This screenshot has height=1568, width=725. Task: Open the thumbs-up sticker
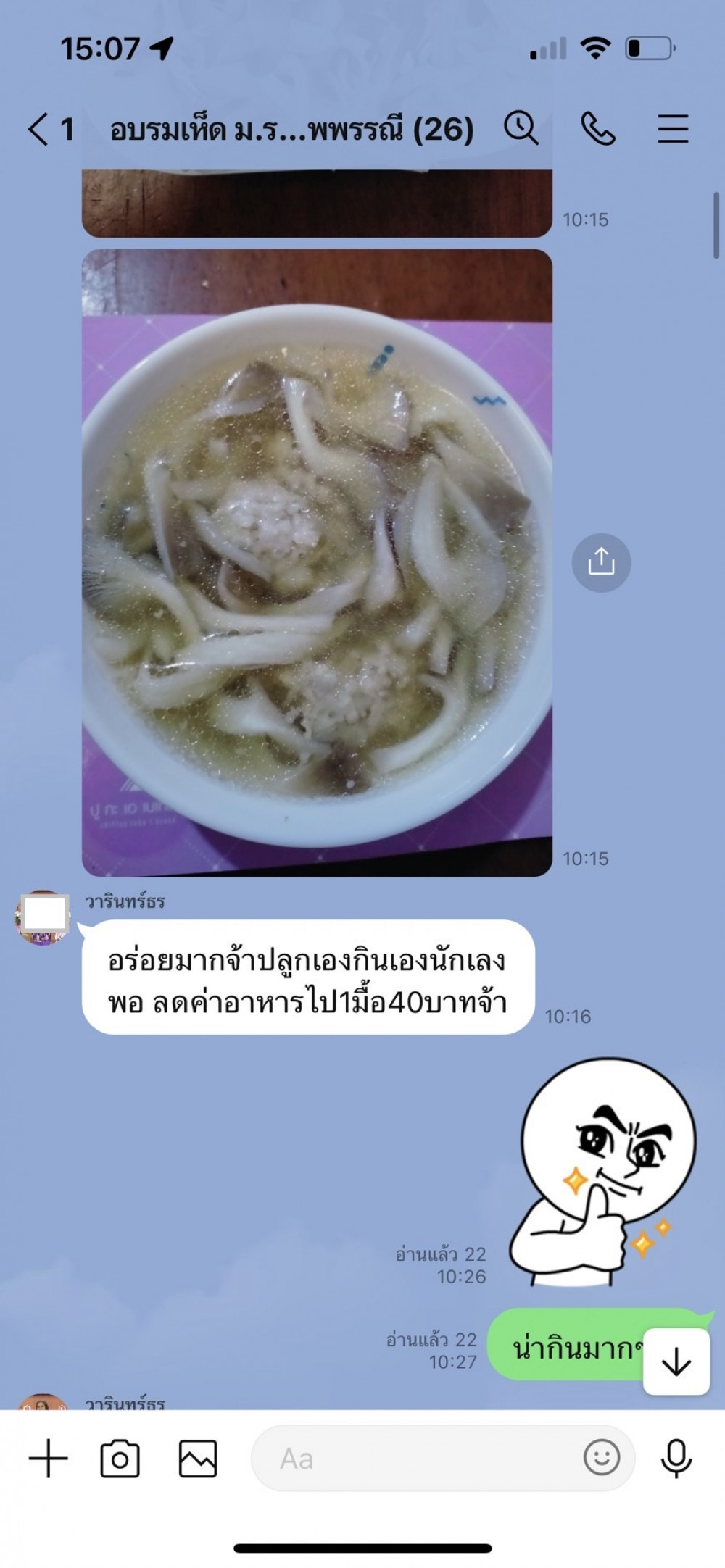(602, 1172)
